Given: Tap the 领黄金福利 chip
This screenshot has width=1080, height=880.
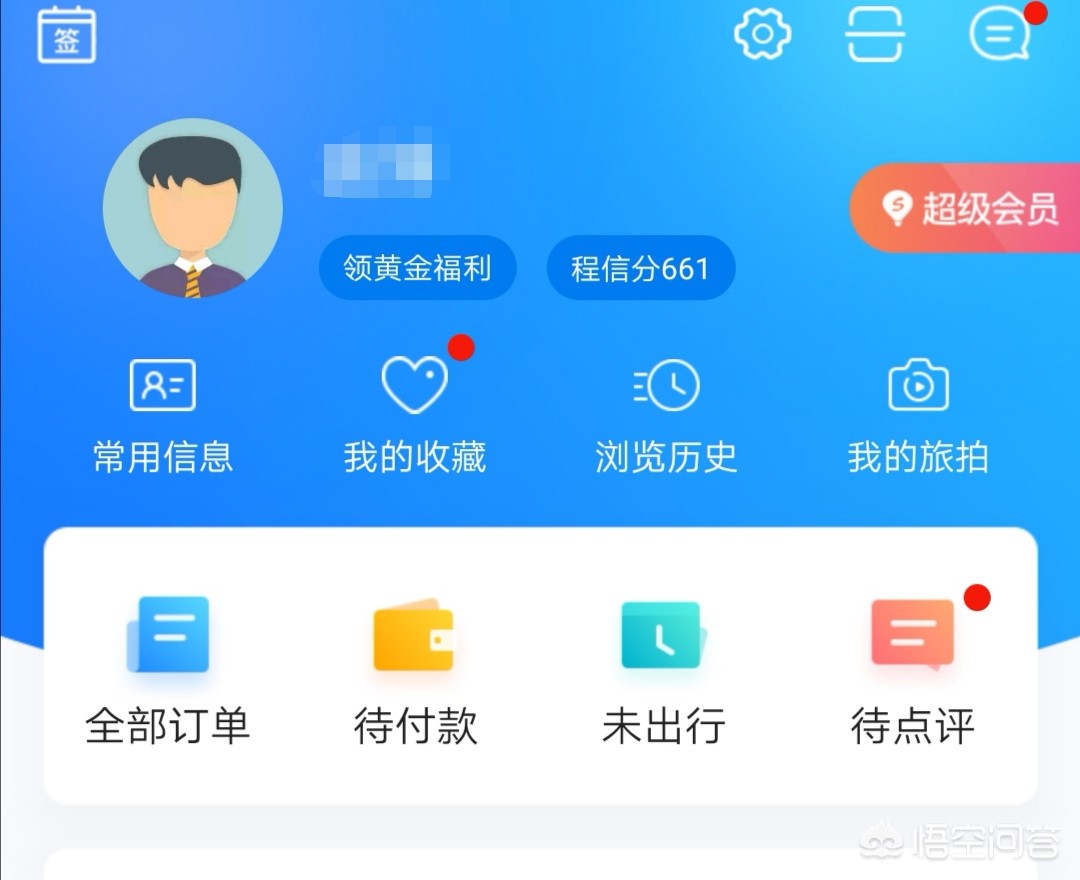Looking at the screenshot, I should click(417, 268).
